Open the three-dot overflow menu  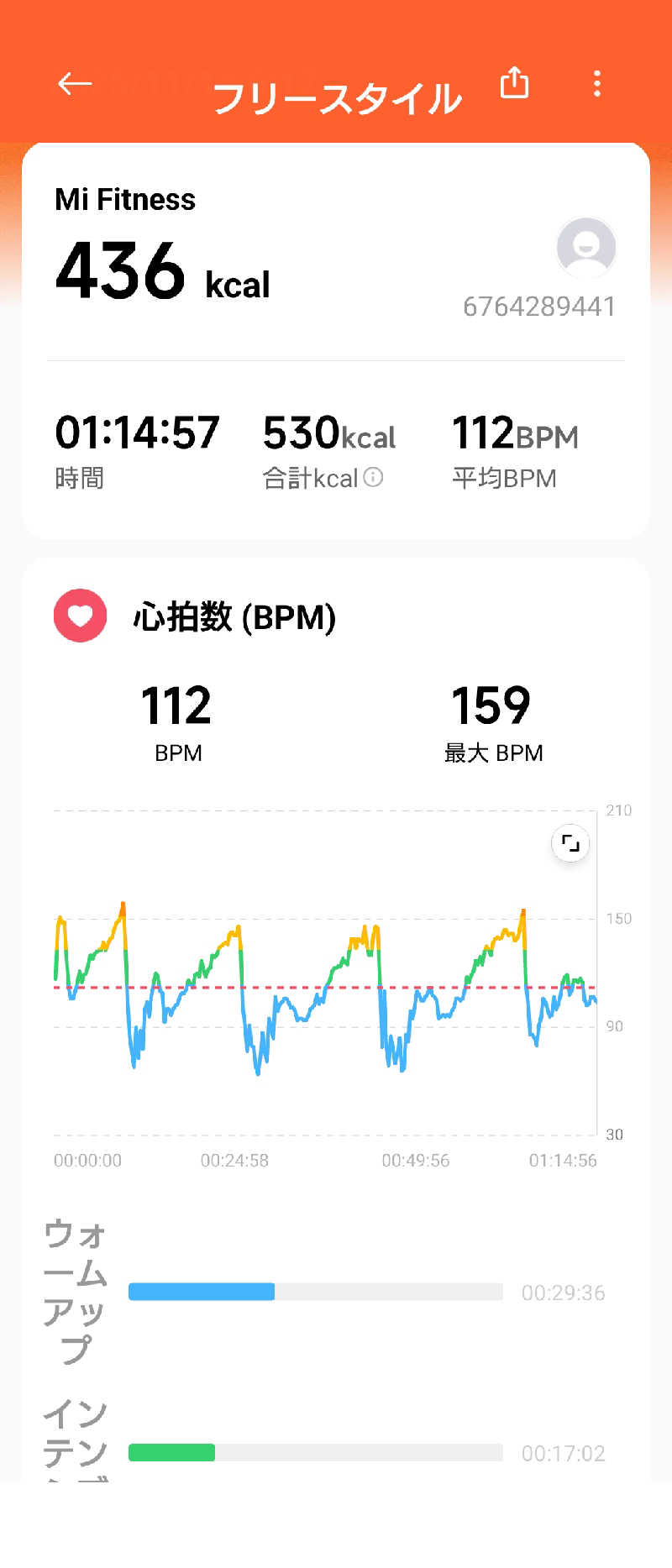597,83
